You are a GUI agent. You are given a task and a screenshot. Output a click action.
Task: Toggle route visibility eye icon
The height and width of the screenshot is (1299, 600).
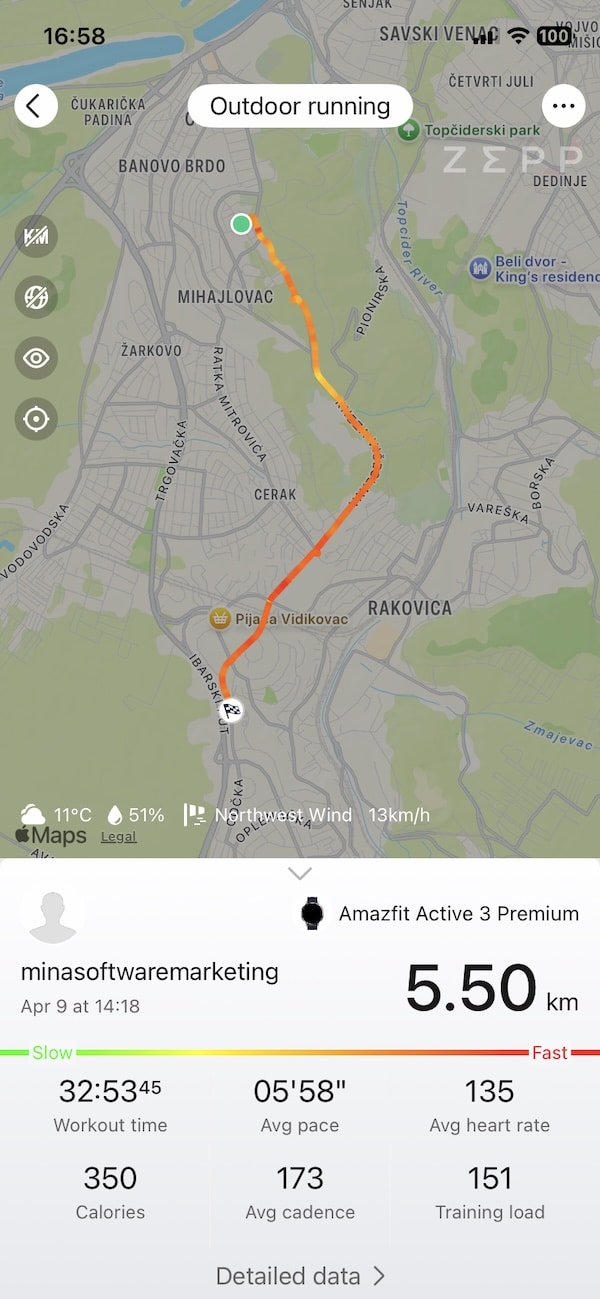(x=36, y=358)
